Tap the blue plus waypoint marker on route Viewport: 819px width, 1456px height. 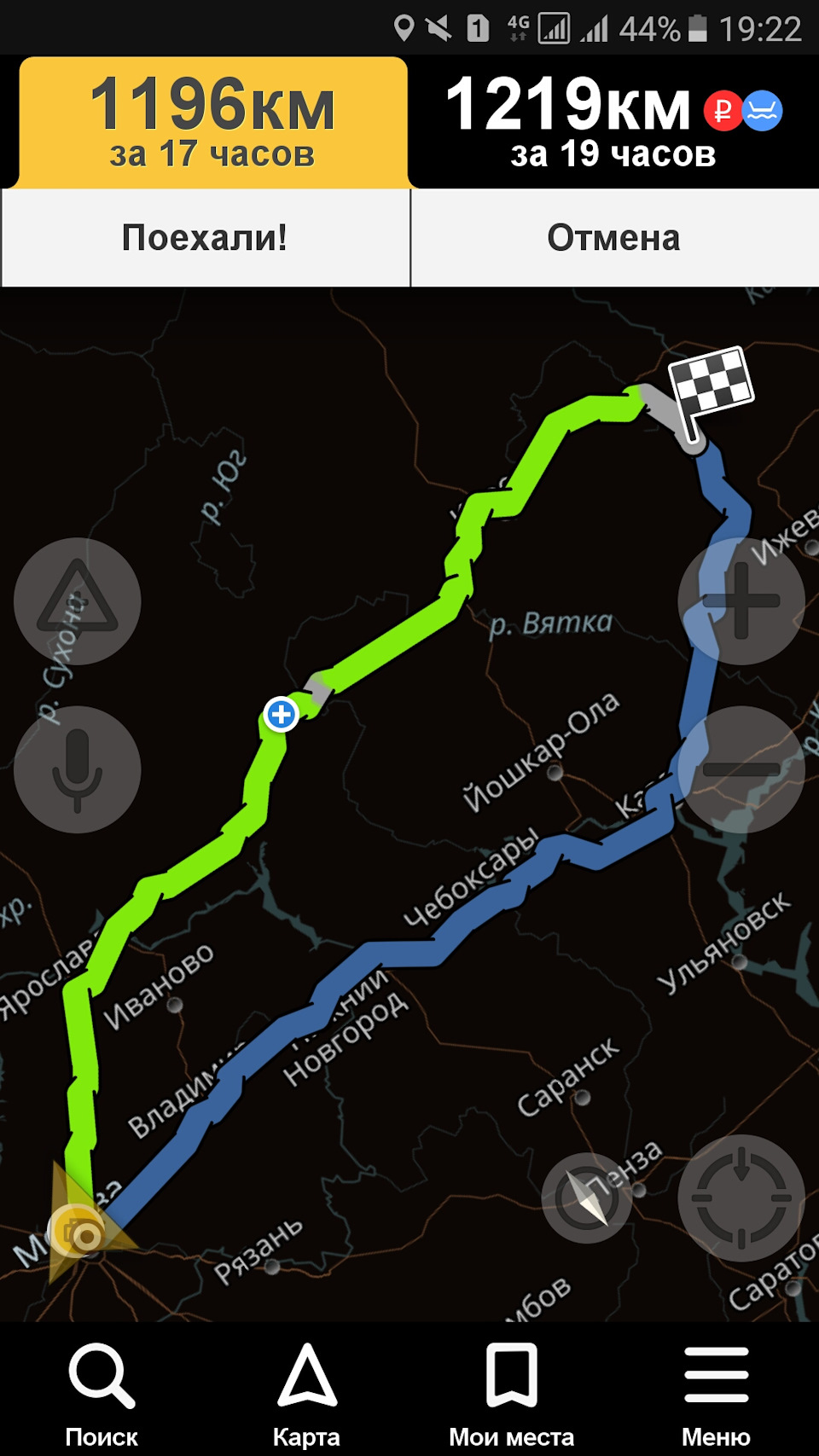coord(282,714)
